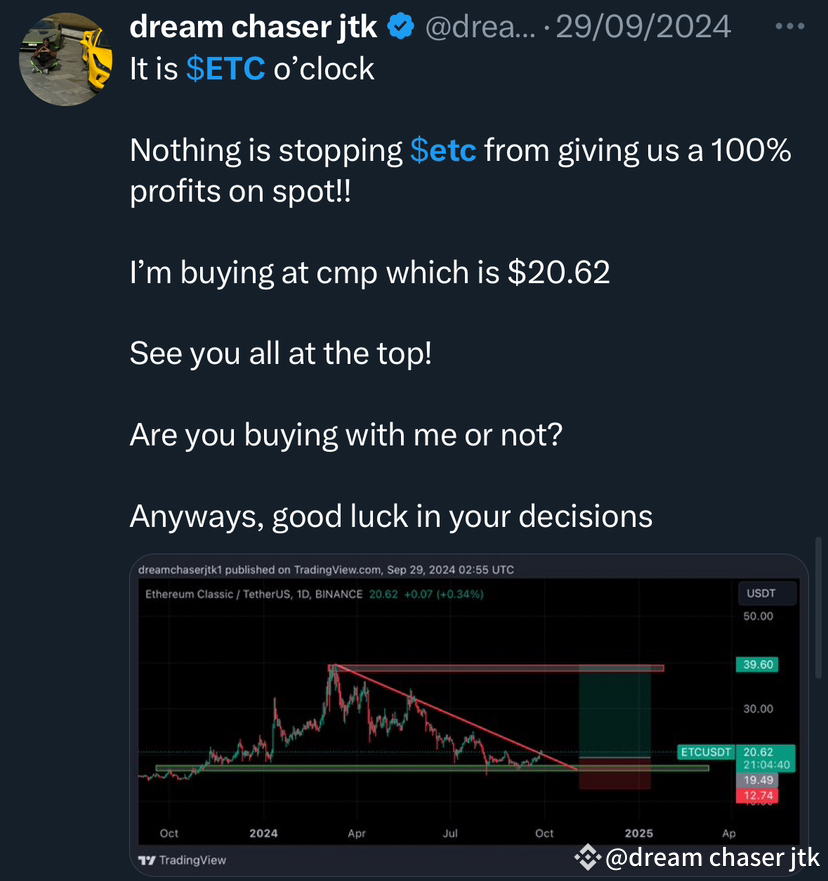
Task: Click the 29/09/2024 timestamp
Action: tap(642, 27)
